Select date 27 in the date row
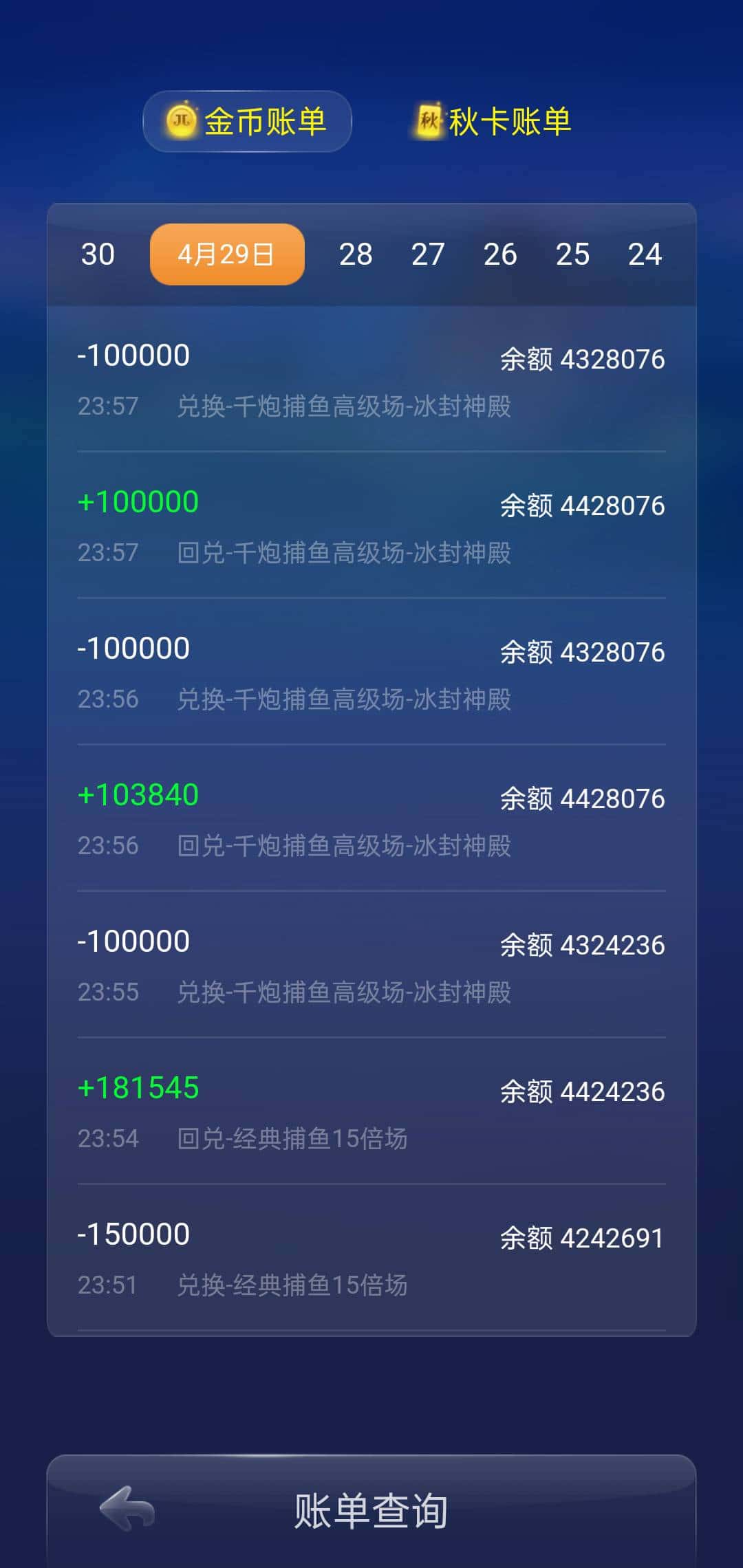The image size is (743, 1568). [x=428, y=255]
